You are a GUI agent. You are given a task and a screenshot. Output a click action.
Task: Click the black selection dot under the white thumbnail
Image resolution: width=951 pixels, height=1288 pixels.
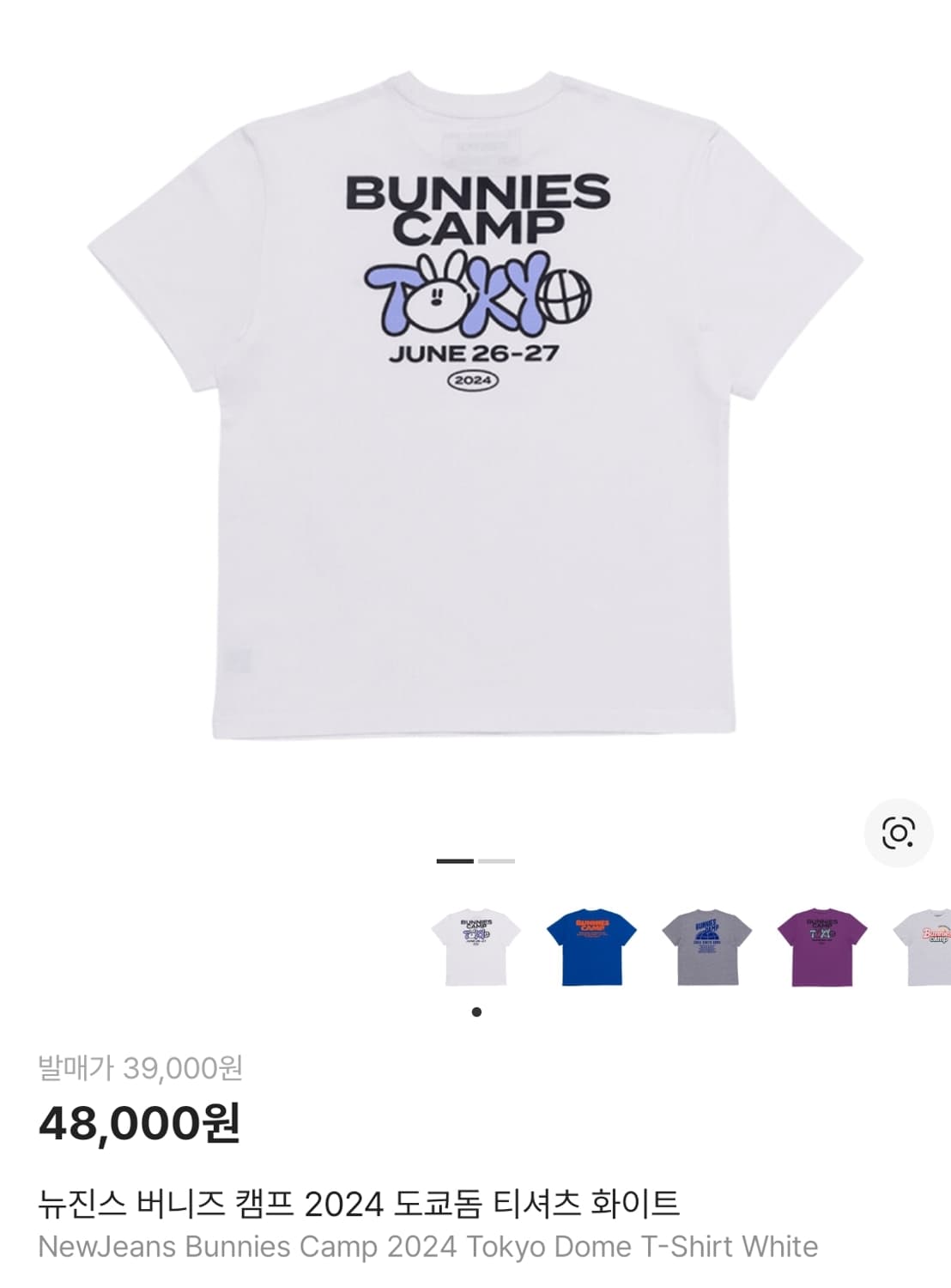(477, 1012)
